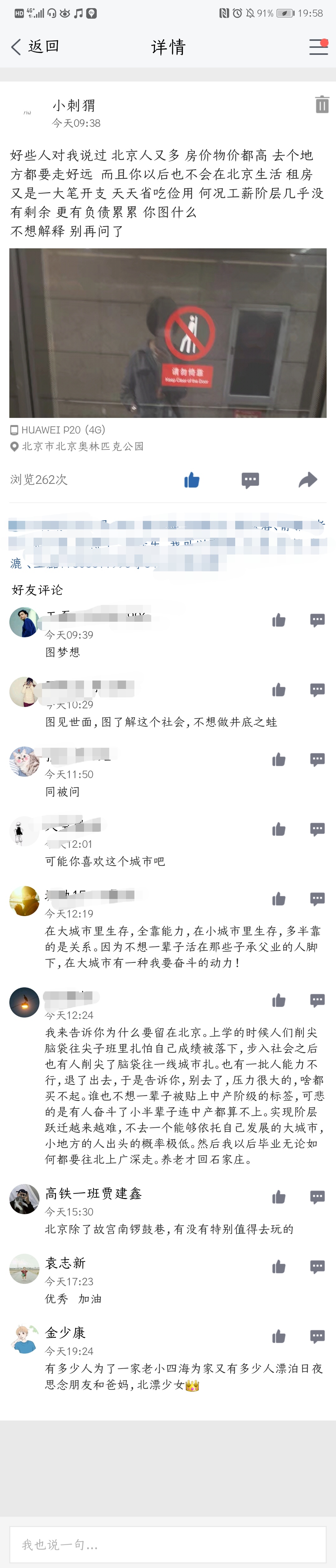Like the post by 小刺猬
The image size is (336, 1568).
point(192,480)
